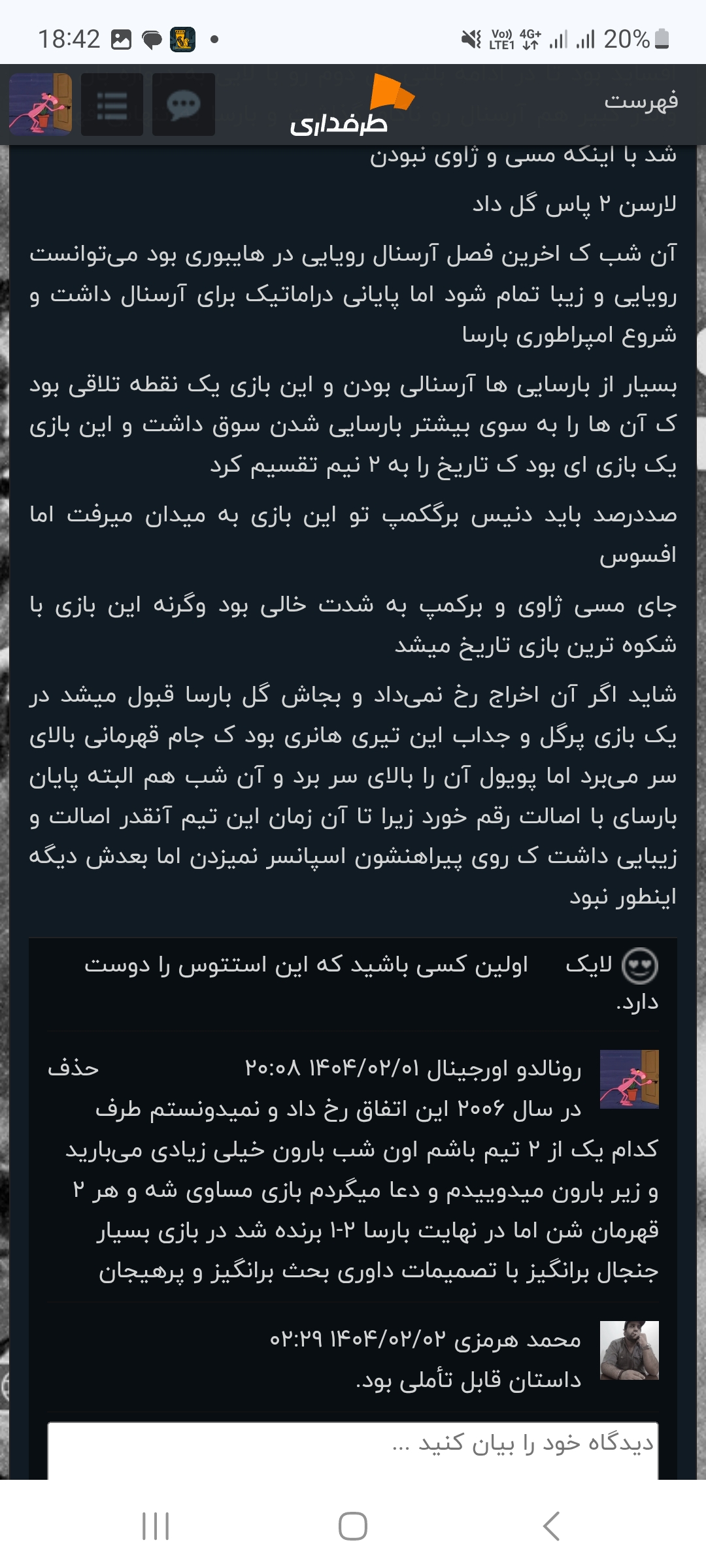Tap محمد هرمزی's avatar photo

(630, 1350)
